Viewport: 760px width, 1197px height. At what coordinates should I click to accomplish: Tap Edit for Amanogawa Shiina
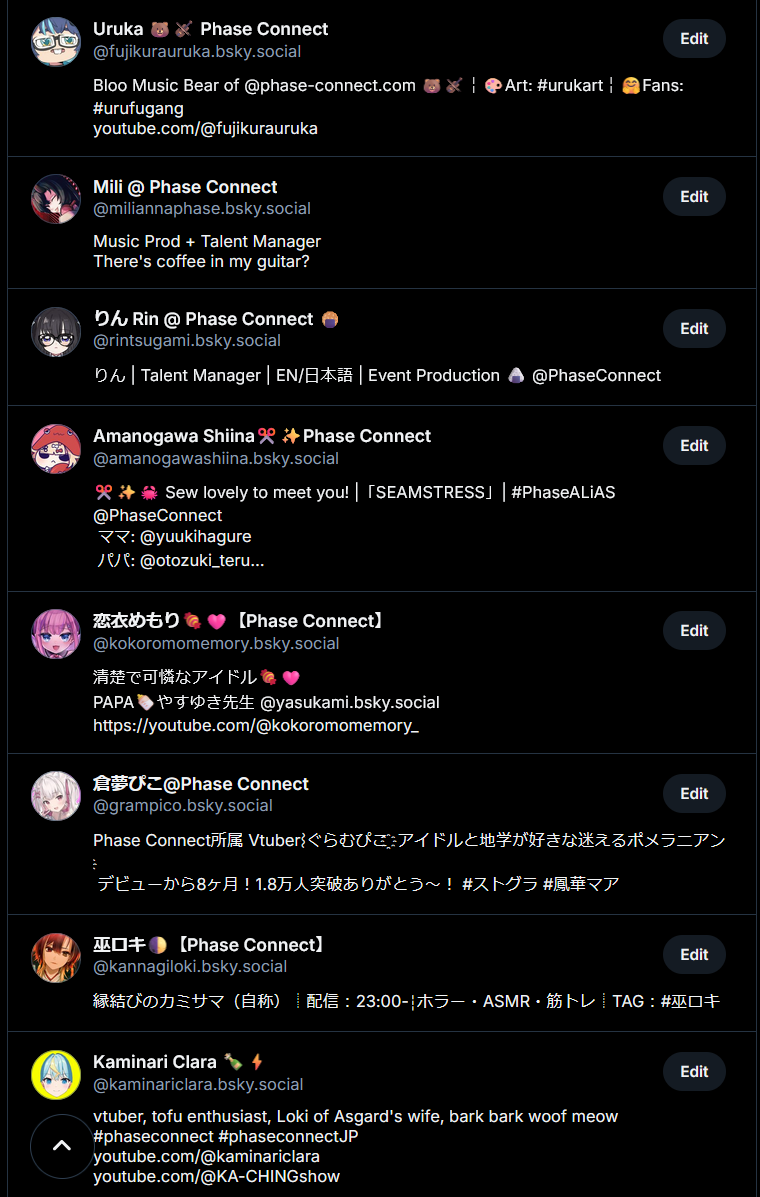(x=694, y=446)
